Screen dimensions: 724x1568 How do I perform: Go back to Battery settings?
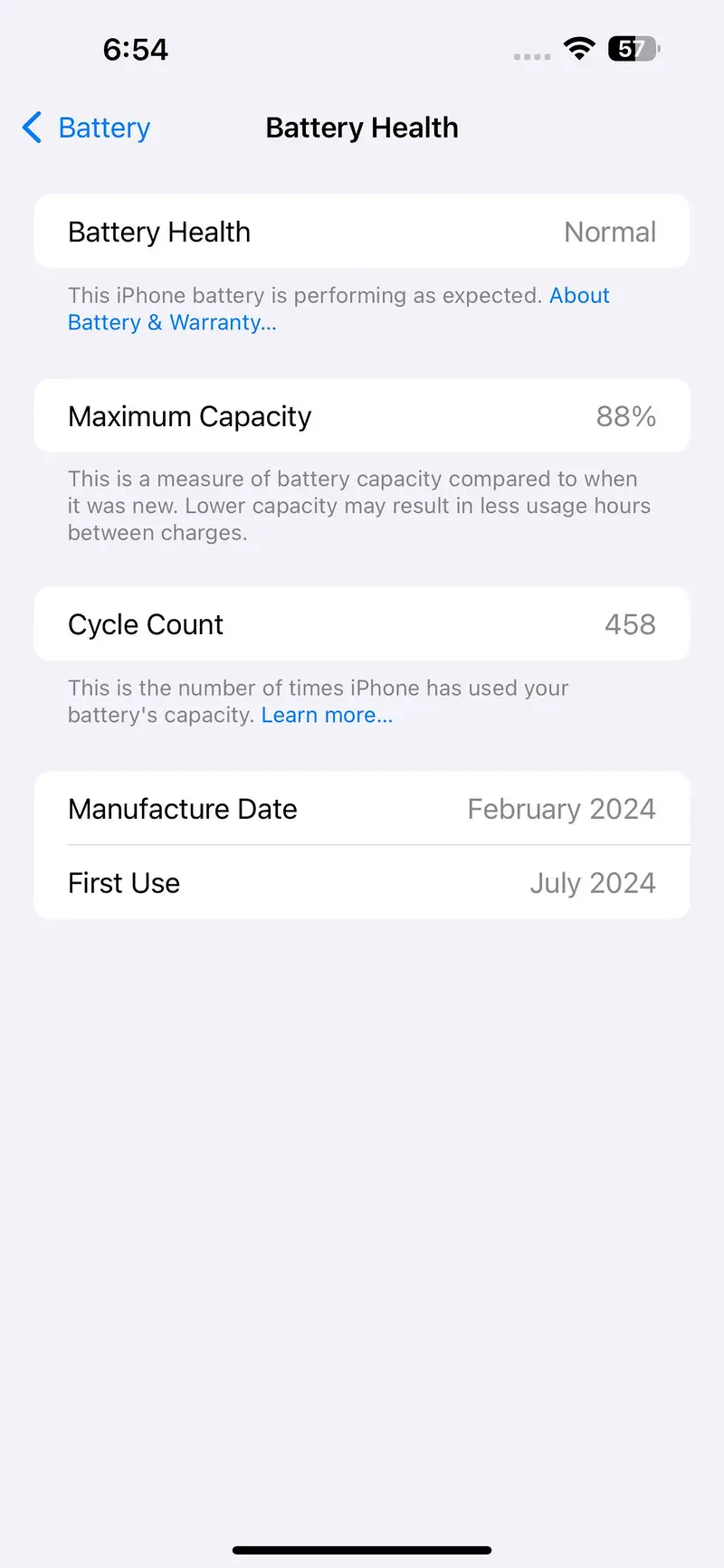87,128
